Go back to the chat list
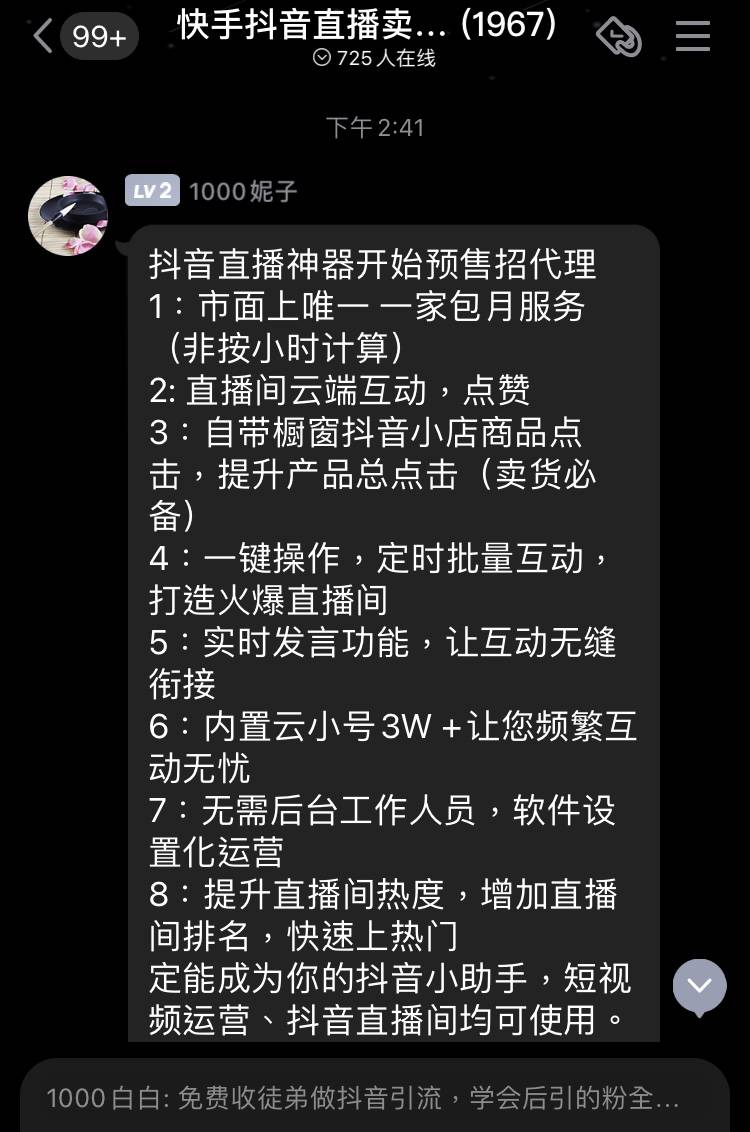Screen dimensions: 750x1132 [43, 37]
